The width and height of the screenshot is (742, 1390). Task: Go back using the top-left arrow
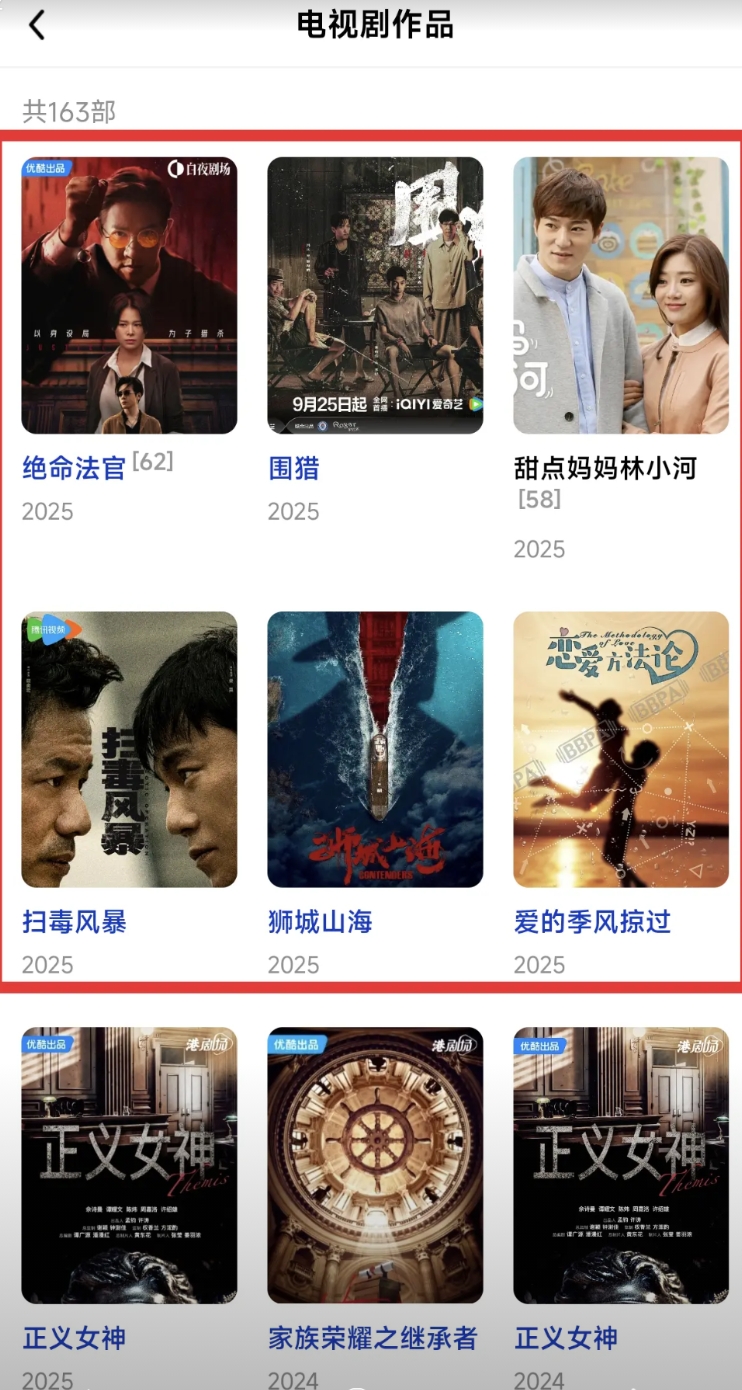click(37, 25)
